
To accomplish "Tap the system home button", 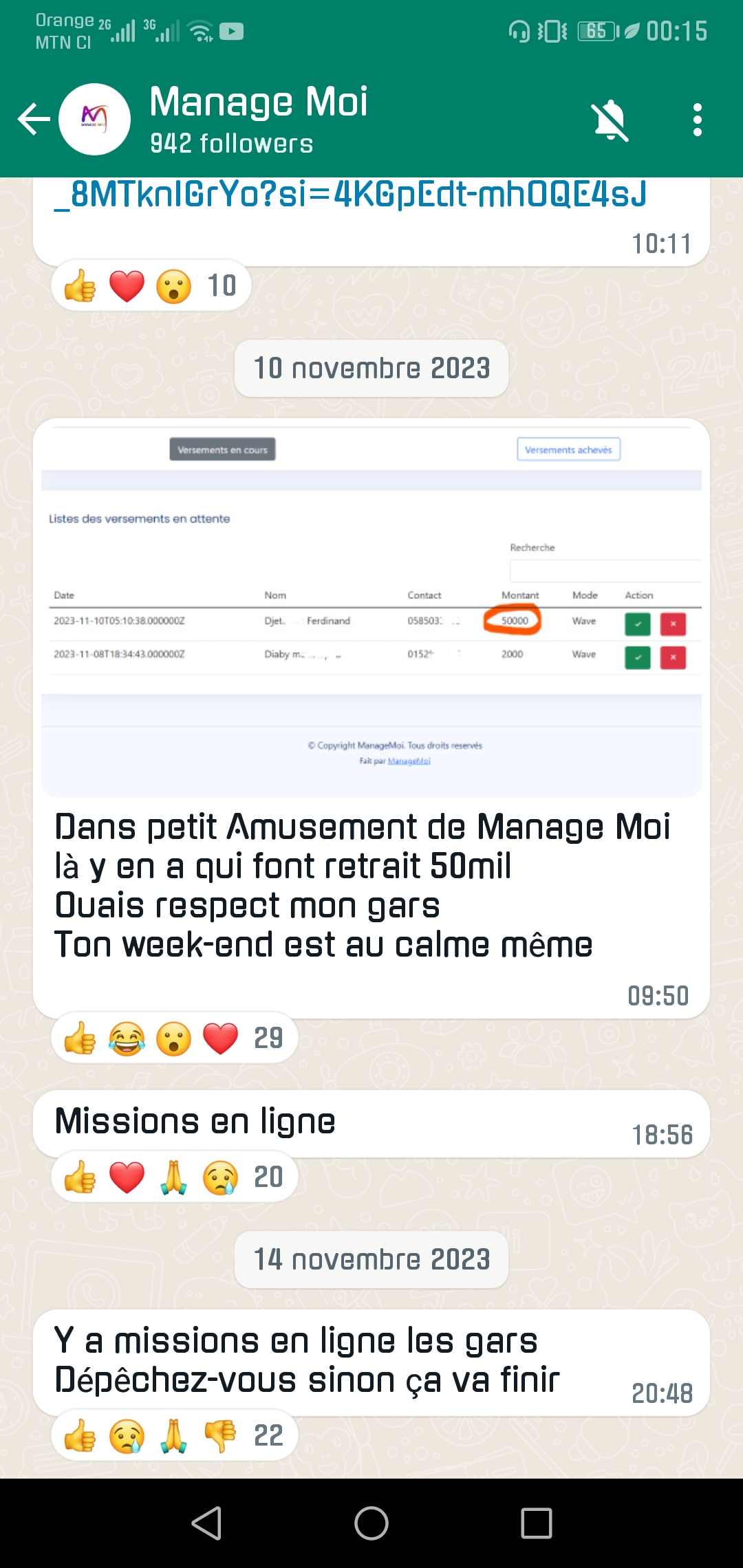I will pos(371,1523).
